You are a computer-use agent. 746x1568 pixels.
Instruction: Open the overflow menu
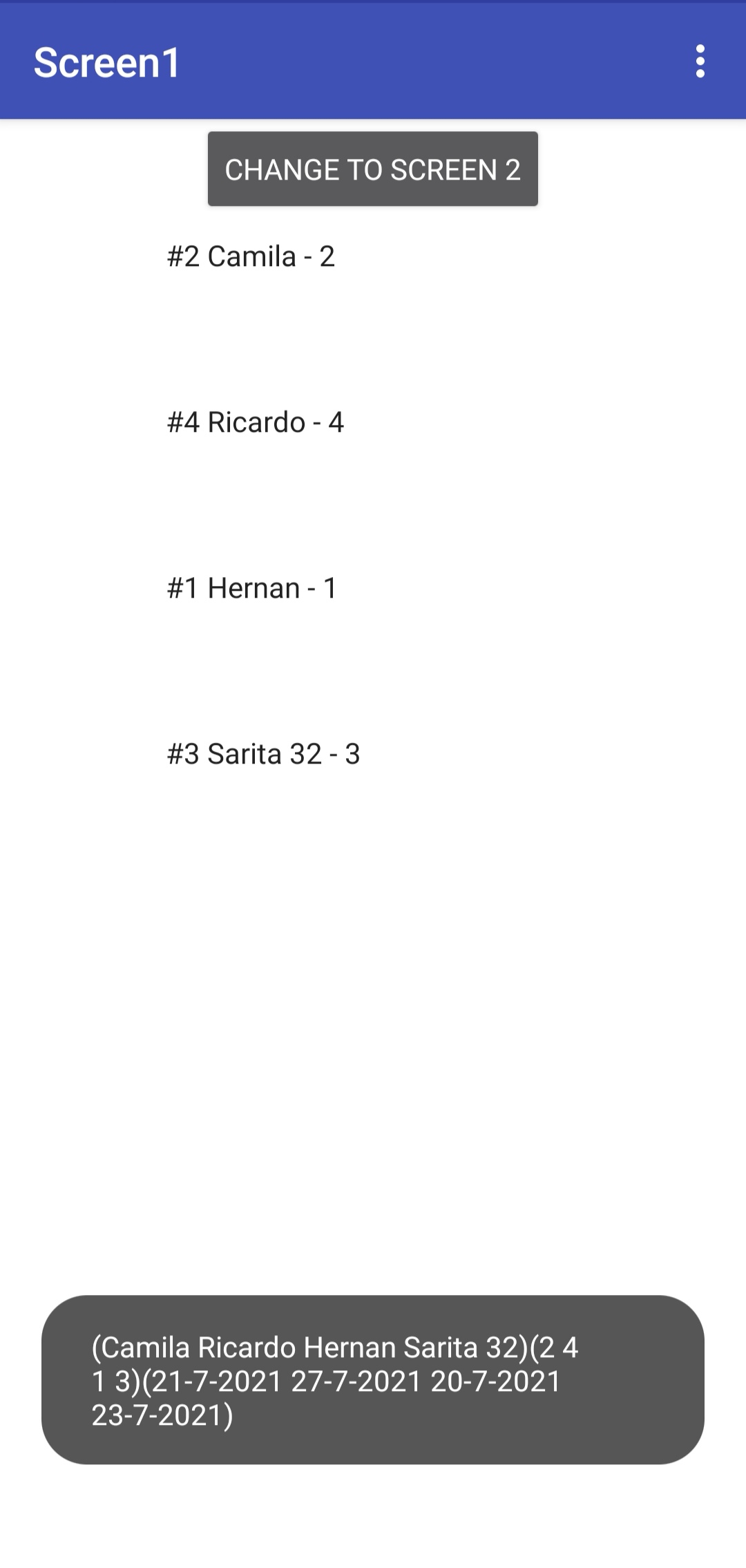click(x=700, y=62)
